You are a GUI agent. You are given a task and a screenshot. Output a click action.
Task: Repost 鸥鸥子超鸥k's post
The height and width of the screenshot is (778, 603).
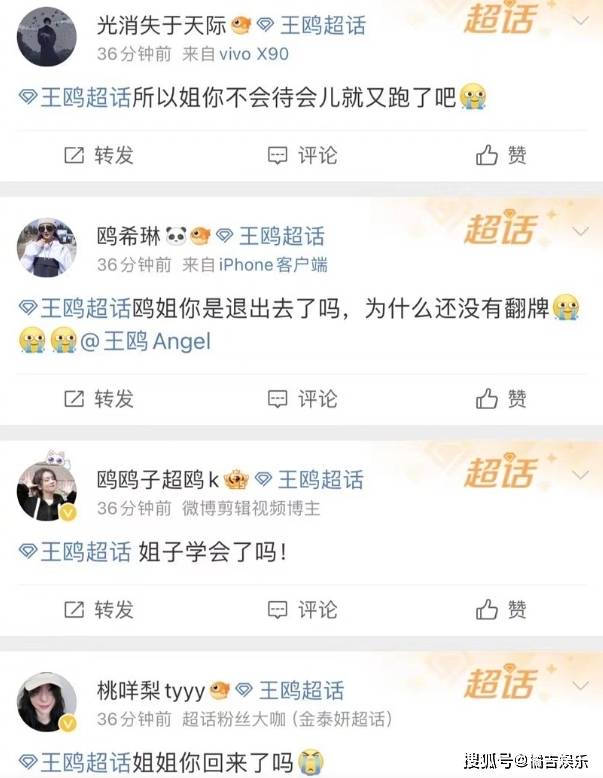tap(99, 609)
